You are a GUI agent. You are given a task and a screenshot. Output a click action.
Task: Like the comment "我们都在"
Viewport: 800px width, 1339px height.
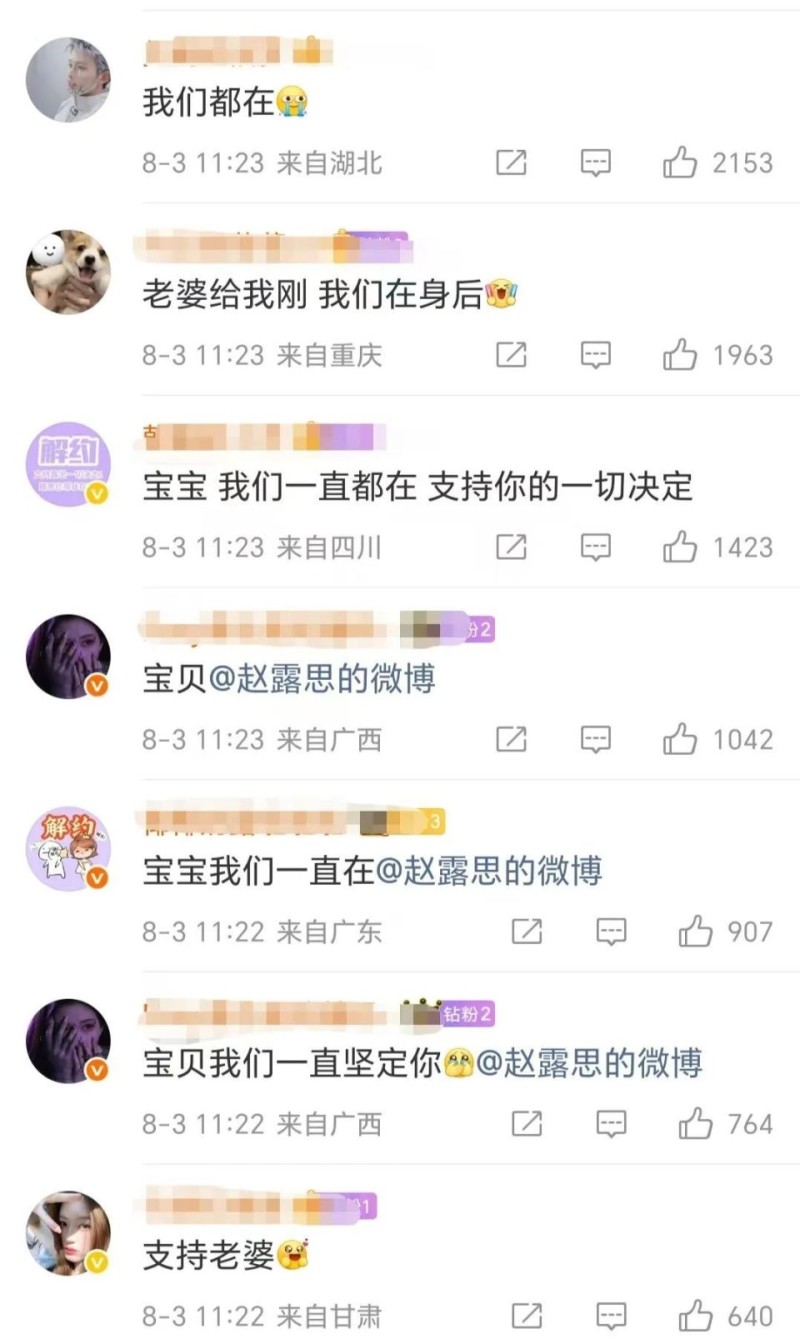click(x=680, y=163)
